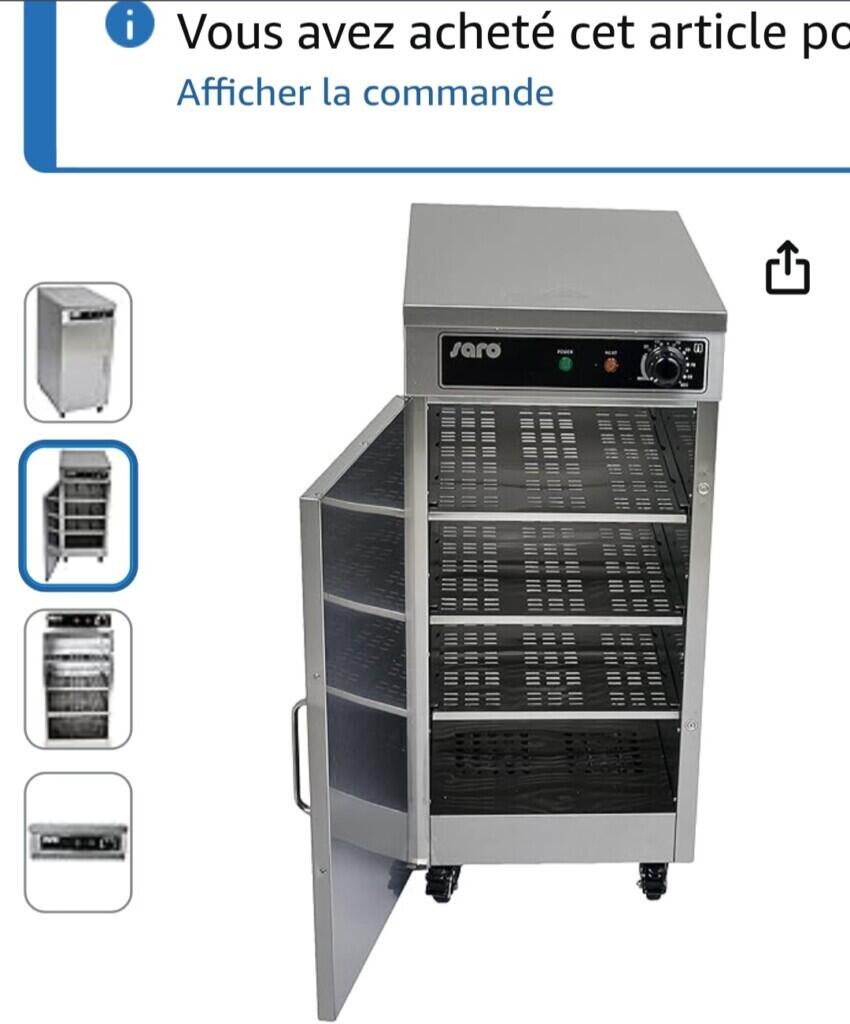The height and width of the screenshot is (1024, 850).
Task: Share this product
Action: click(787, 267)
